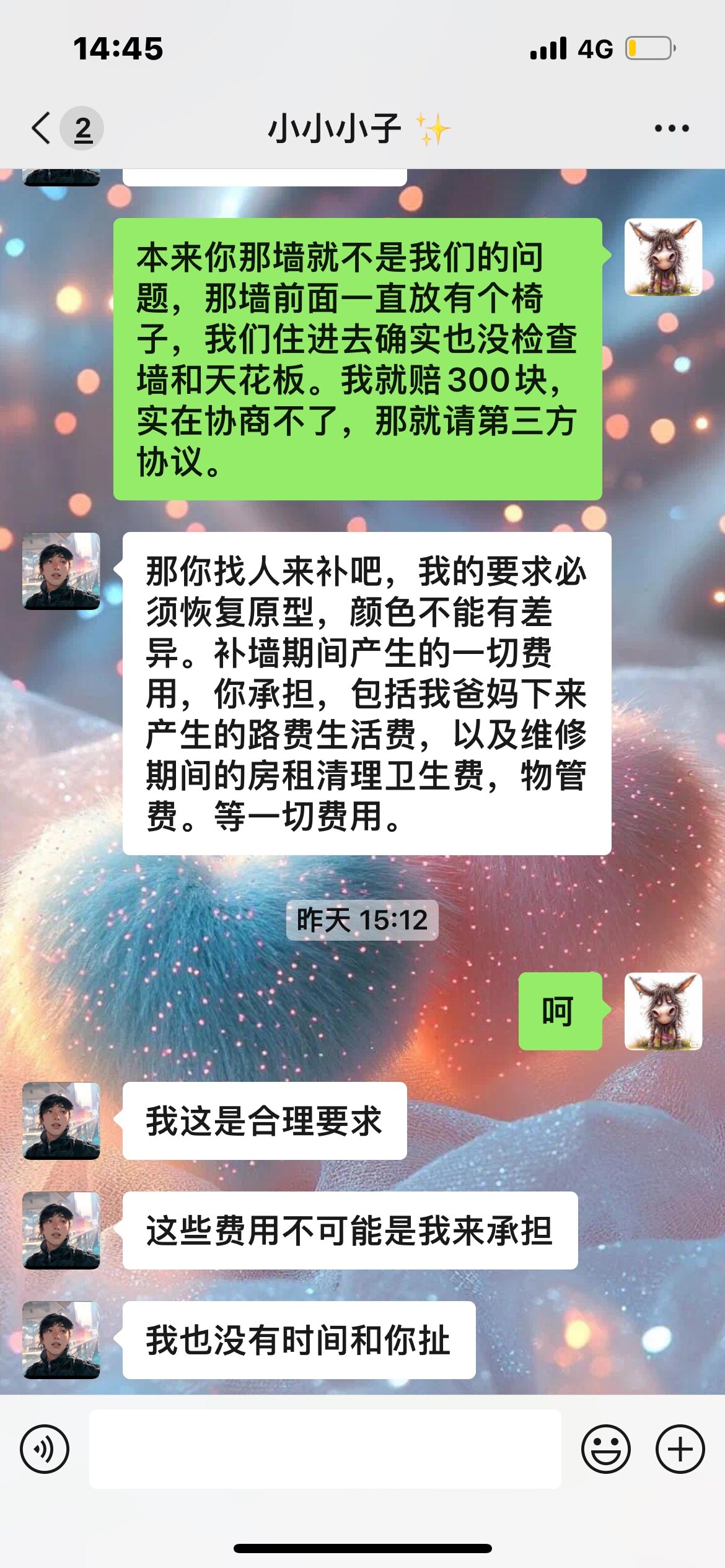
Task: Open chat info via three-dots menu
Action: (672, 128)
